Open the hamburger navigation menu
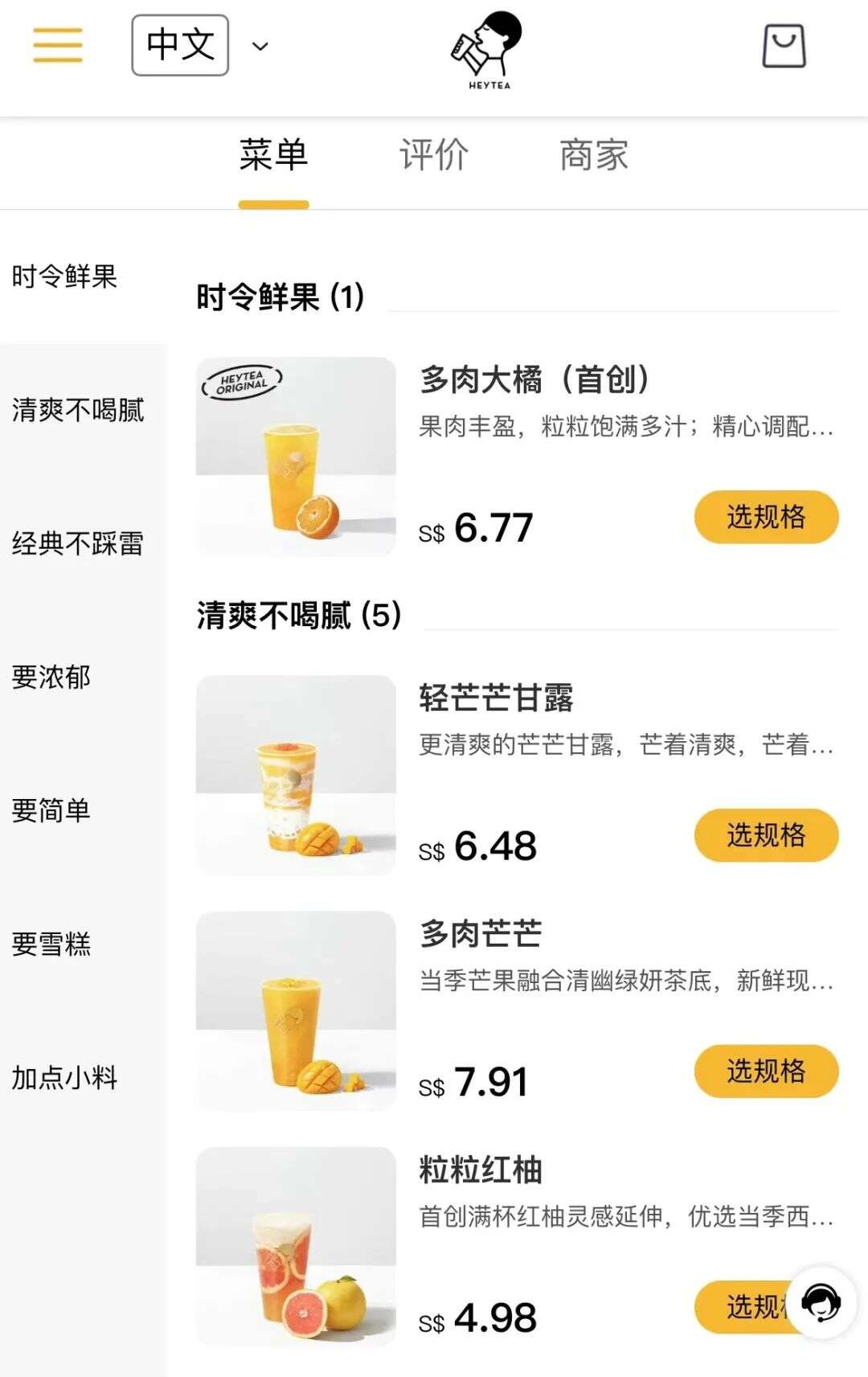Screen dimensions: 868x1377 click(x=55, y=46)
